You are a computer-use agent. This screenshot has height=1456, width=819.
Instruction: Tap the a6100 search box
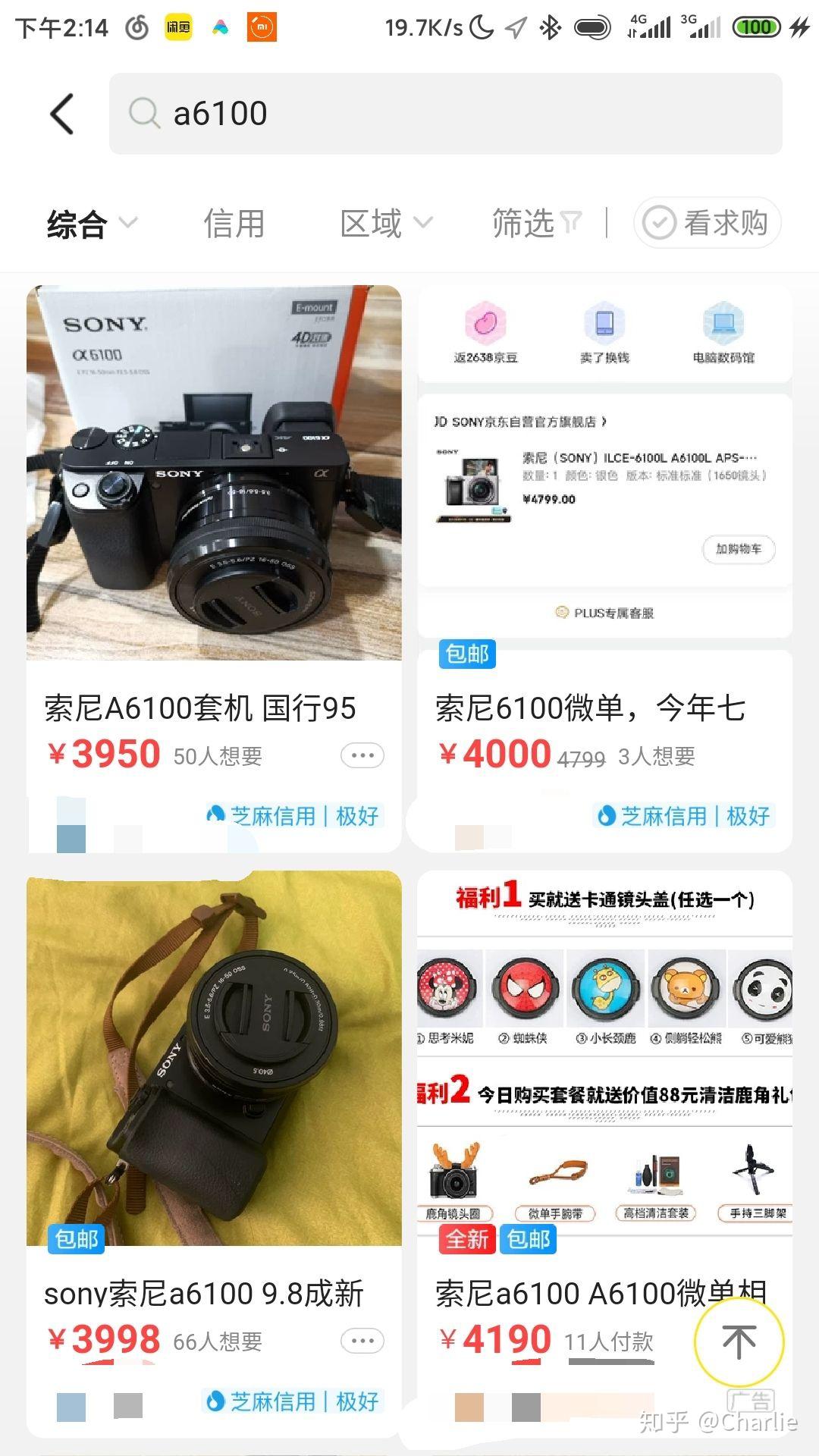446,114
